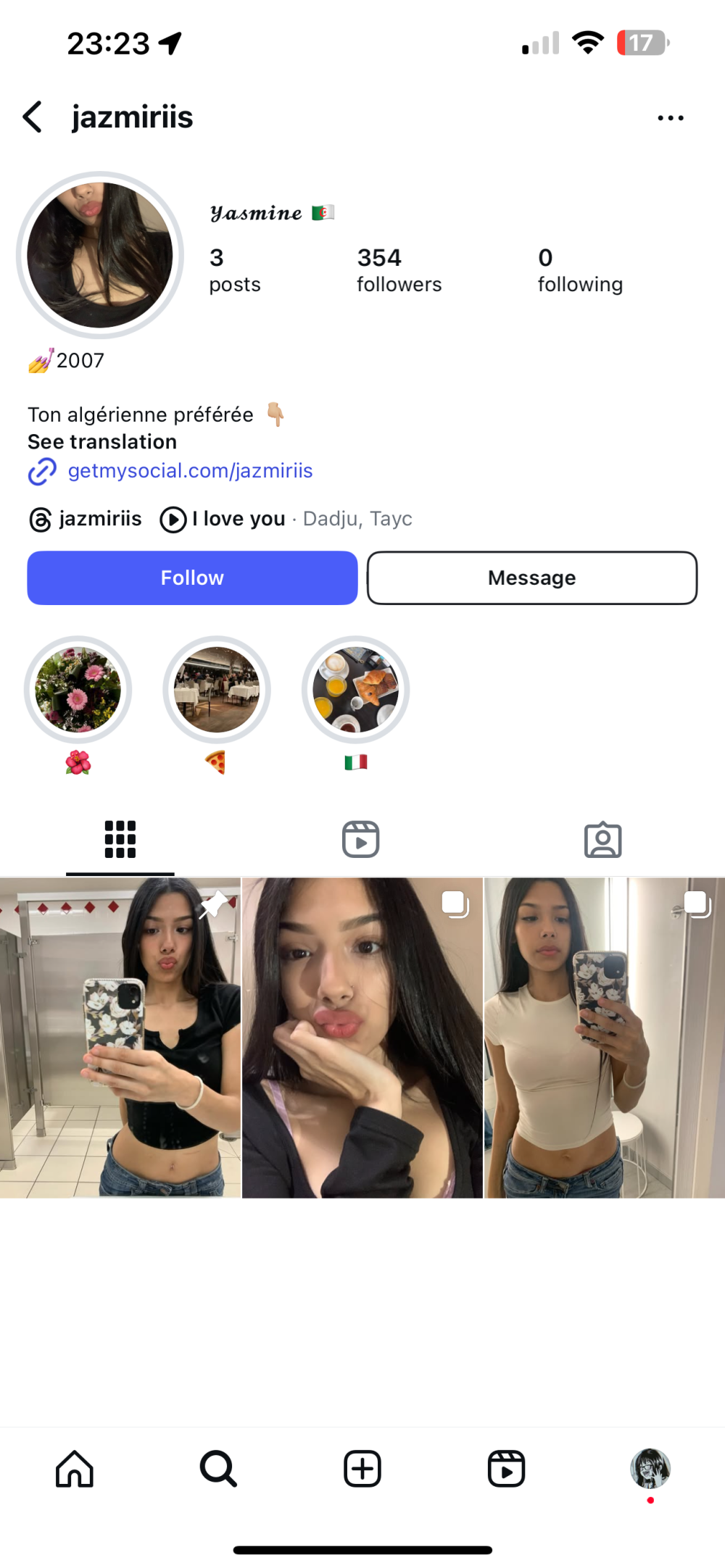Image resolution: width=725 pixels, height=1568 pixels.
Task: Open the Italy flag story highlight
Action: click(x=355, y=690)
